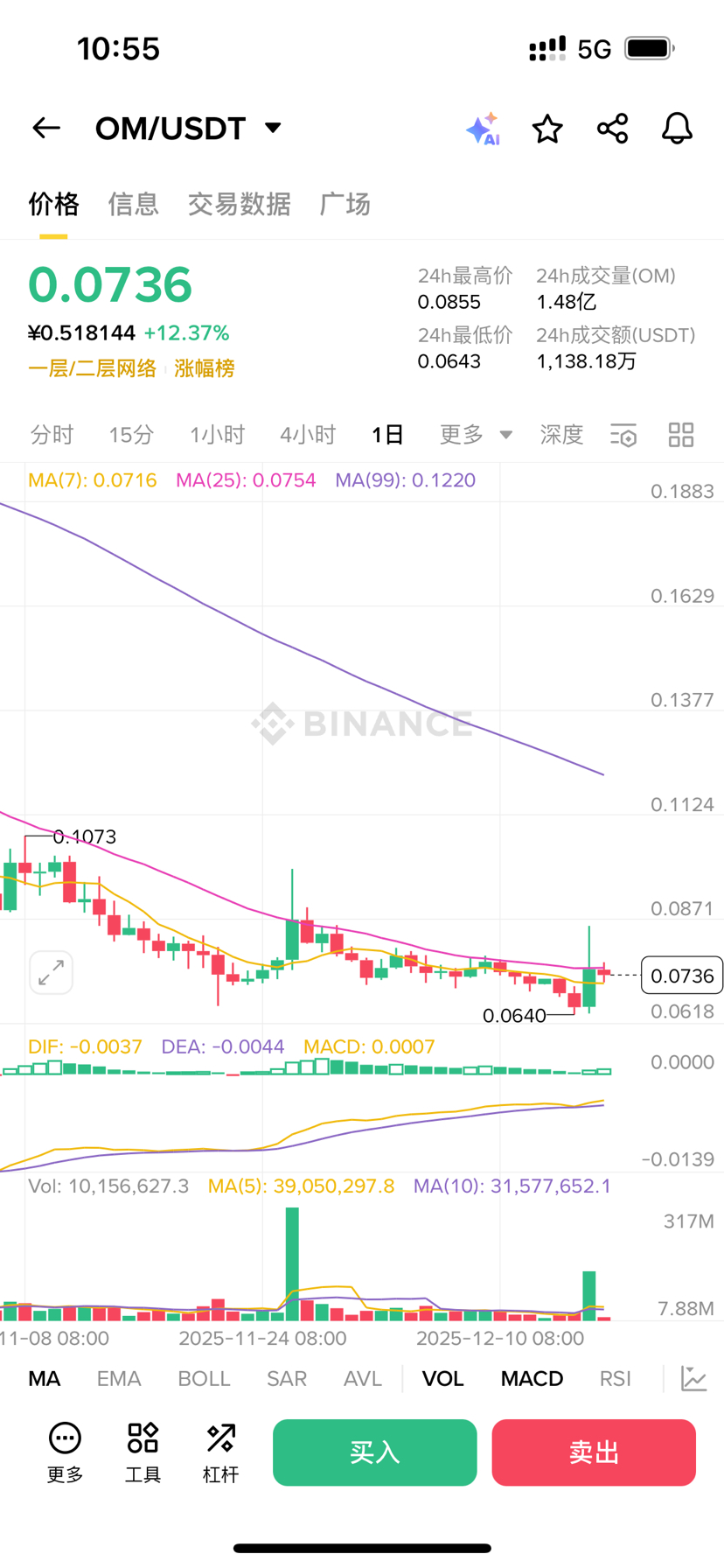Image resolution: width=724 pixels, height=1568 pixels.
Task: Enable the RSI indicator
Action: (615, 1378)
